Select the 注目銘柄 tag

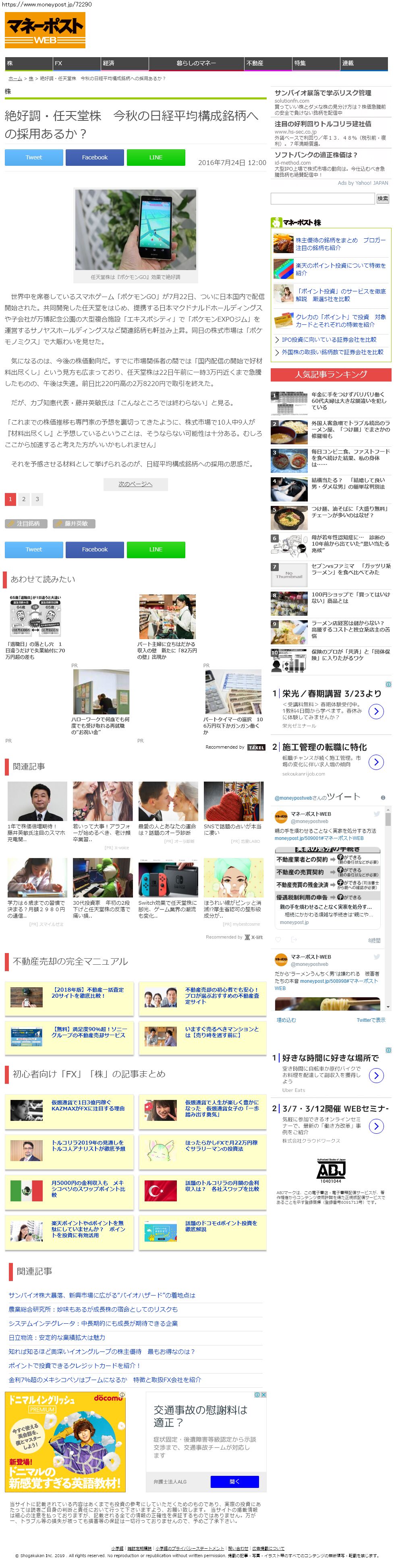click(26, 524)
